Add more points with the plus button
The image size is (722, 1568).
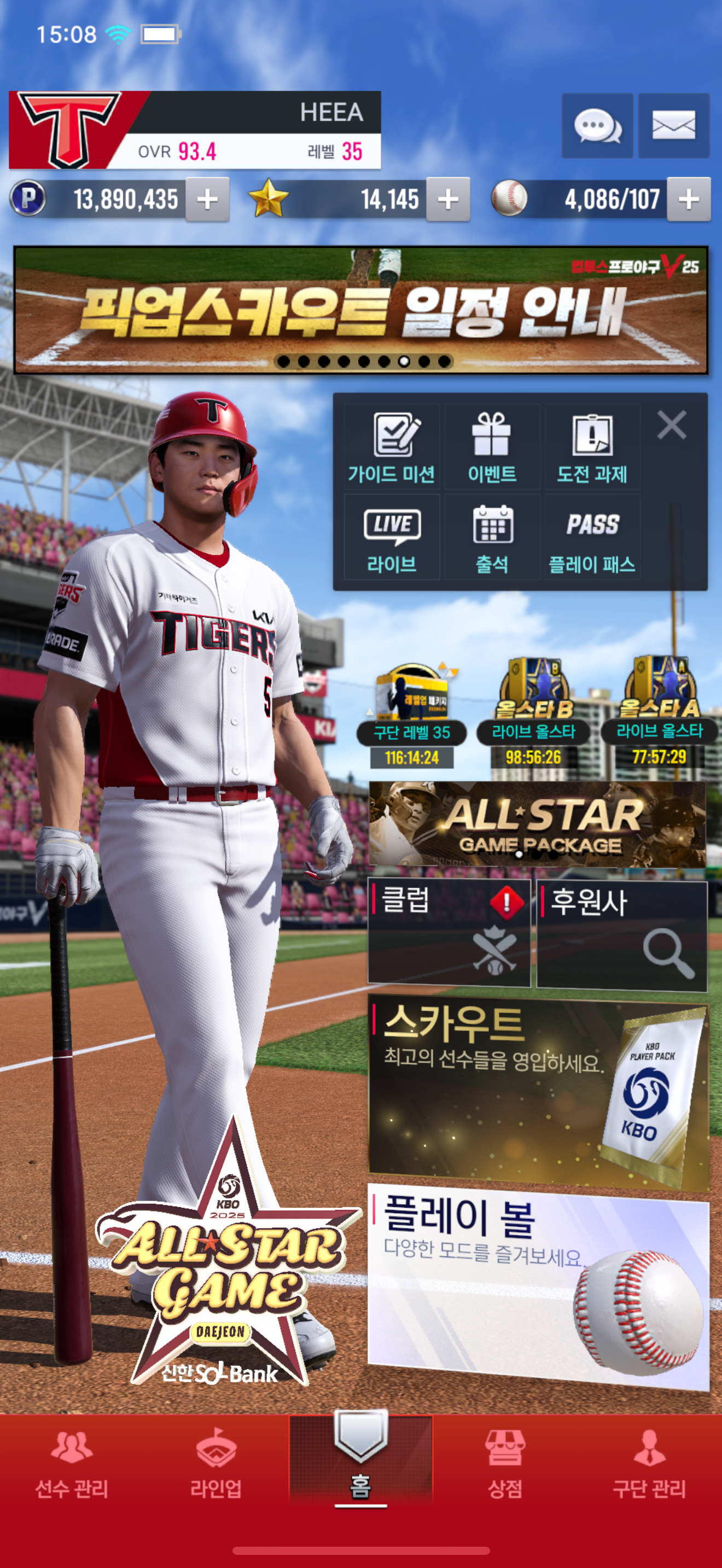[x=207, y=200]
